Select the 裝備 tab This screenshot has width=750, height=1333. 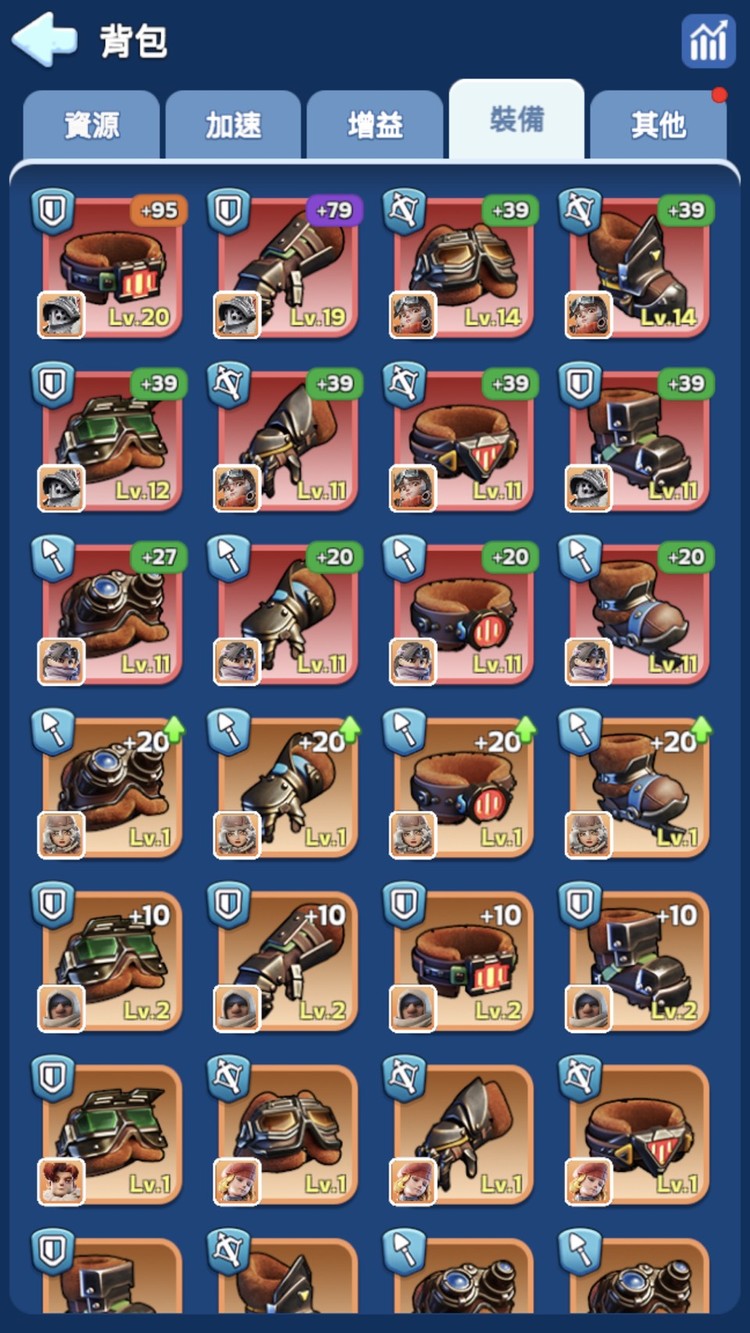(x=516, y=120)
